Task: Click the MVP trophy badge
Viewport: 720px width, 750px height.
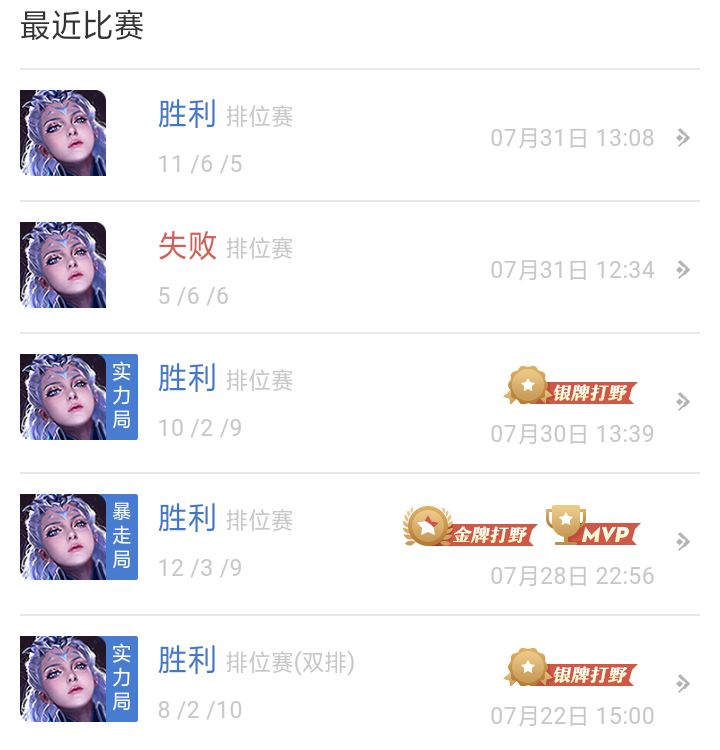Action: pyautogui.click(x=594, y=535)
